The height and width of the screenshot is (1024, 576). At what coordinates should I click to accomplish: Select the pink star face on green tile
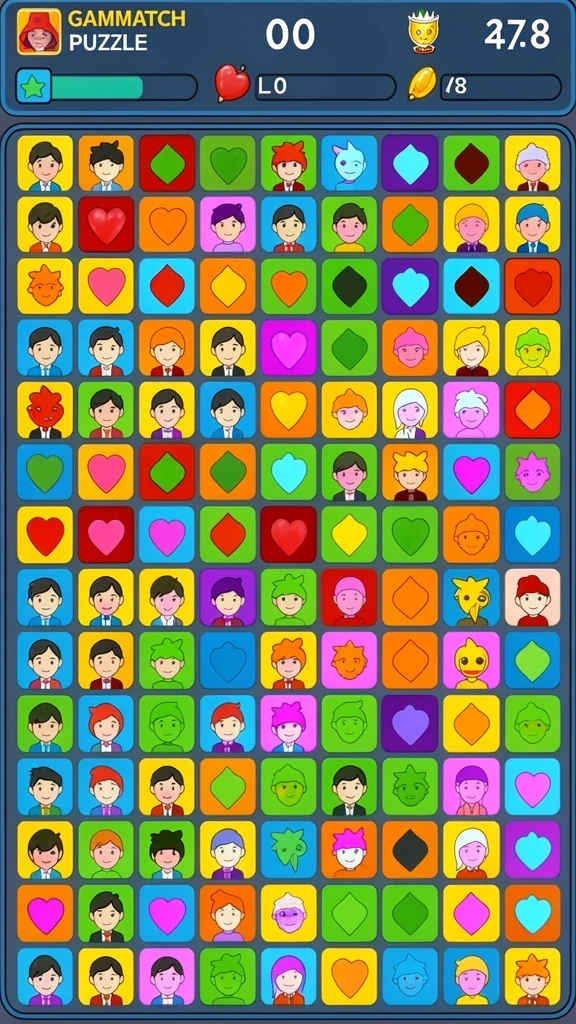(532, 472)
